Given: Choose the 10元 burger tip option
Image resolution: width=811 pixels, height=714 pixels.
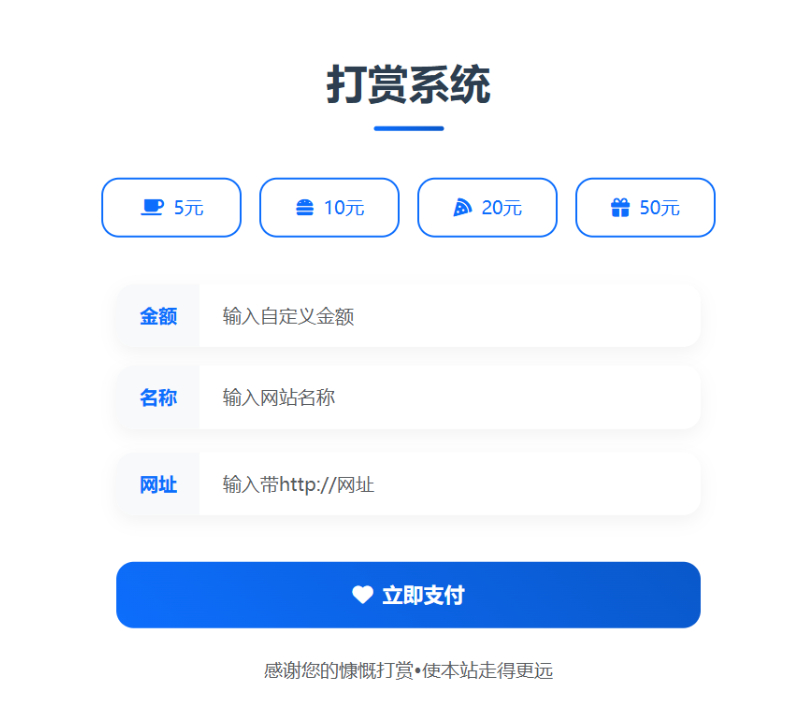Looking at the screenshot, I should 329,208.
